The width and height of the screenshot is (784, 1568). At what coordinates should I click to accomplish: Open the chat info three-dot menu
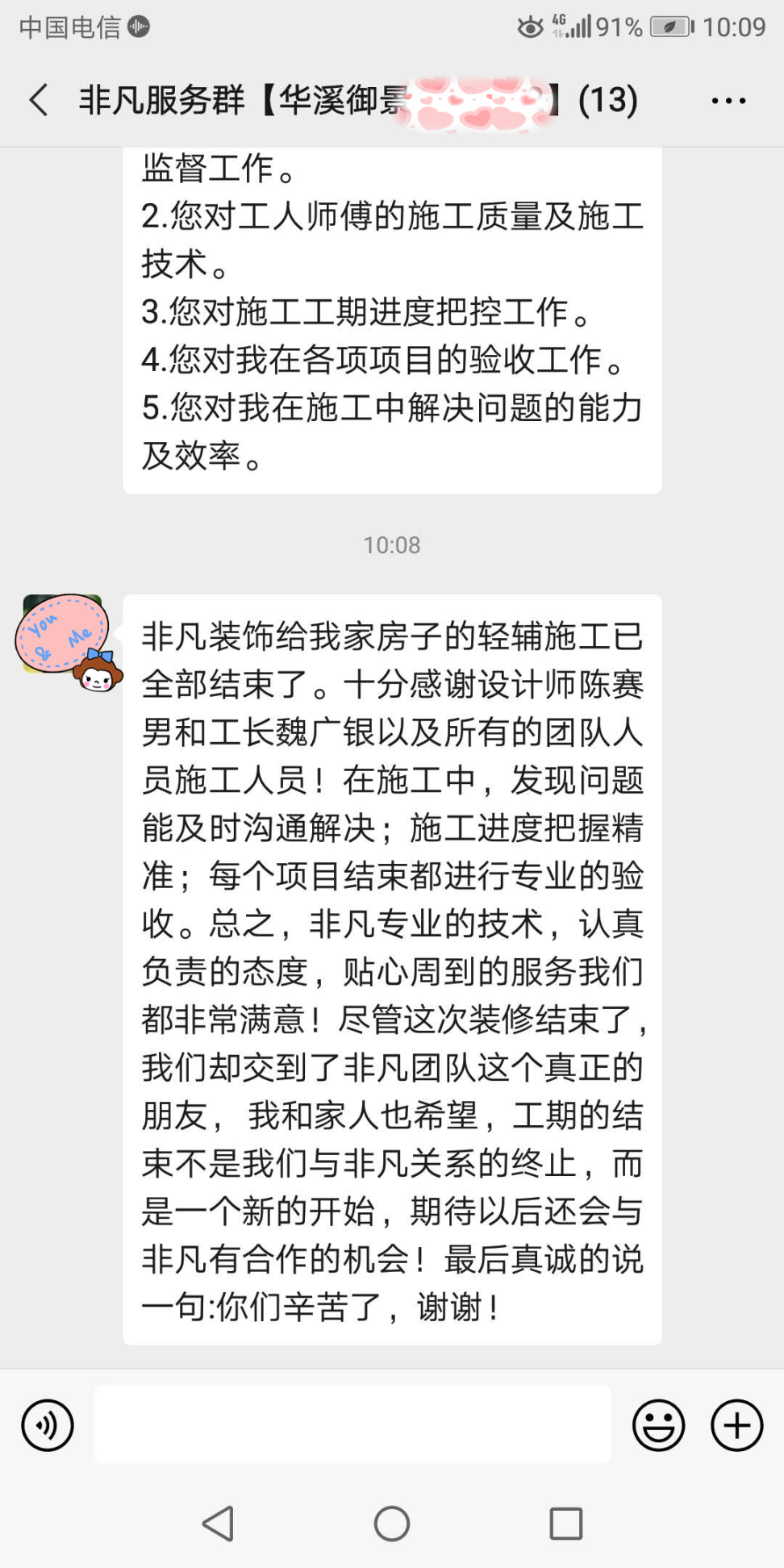point(728,101)
